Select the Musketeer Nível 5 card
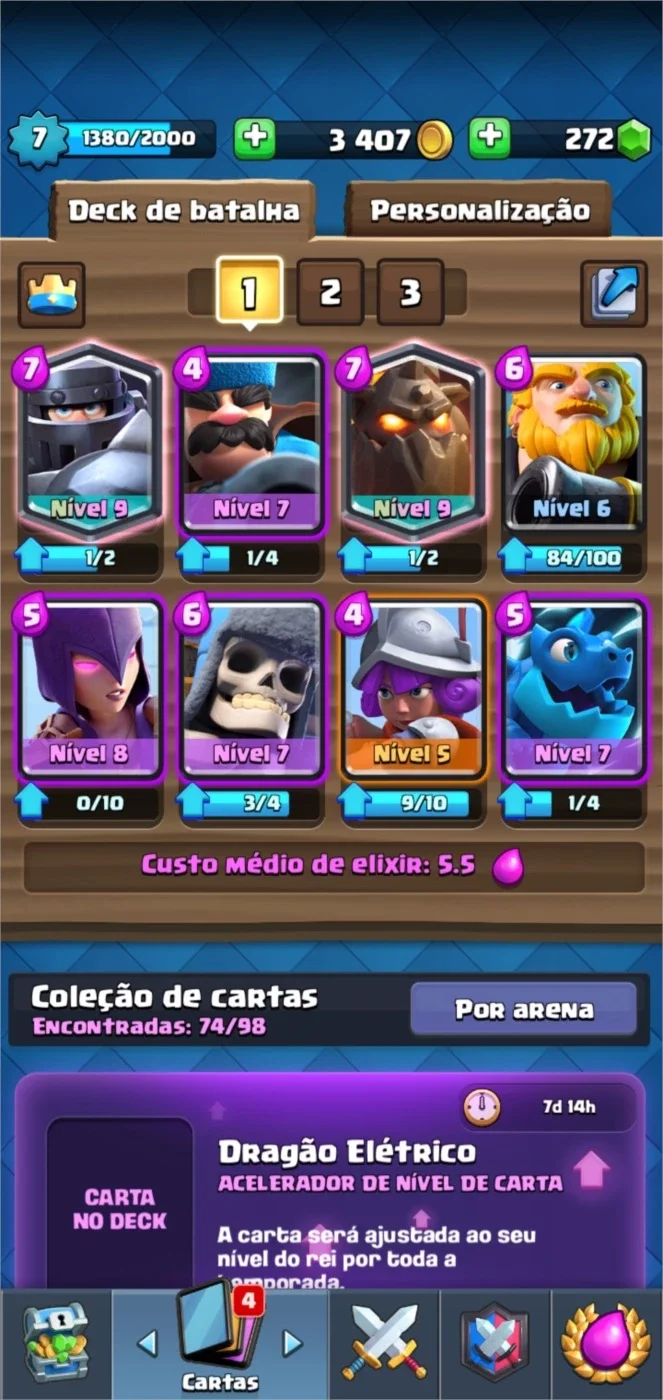The image size is (663, 1400). (x=413, y=688)
